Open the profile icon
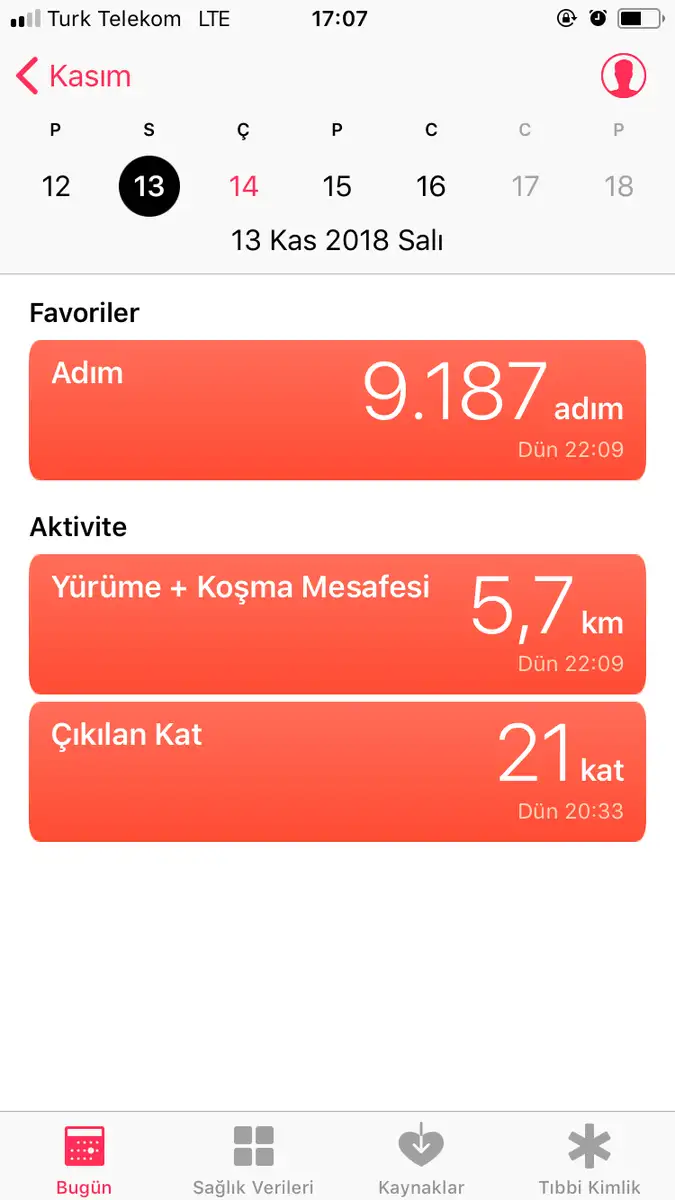The height and width of the screenshot is (1200, 675). (x=623, y=76)
